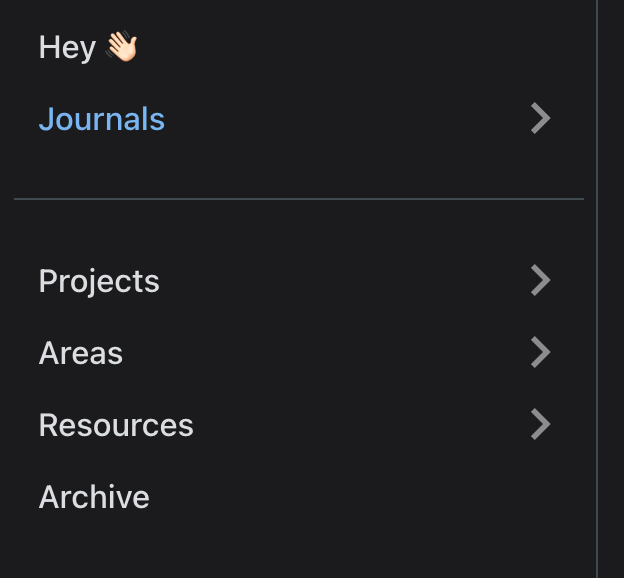Expand the Projects chevron

click(540, 281)
